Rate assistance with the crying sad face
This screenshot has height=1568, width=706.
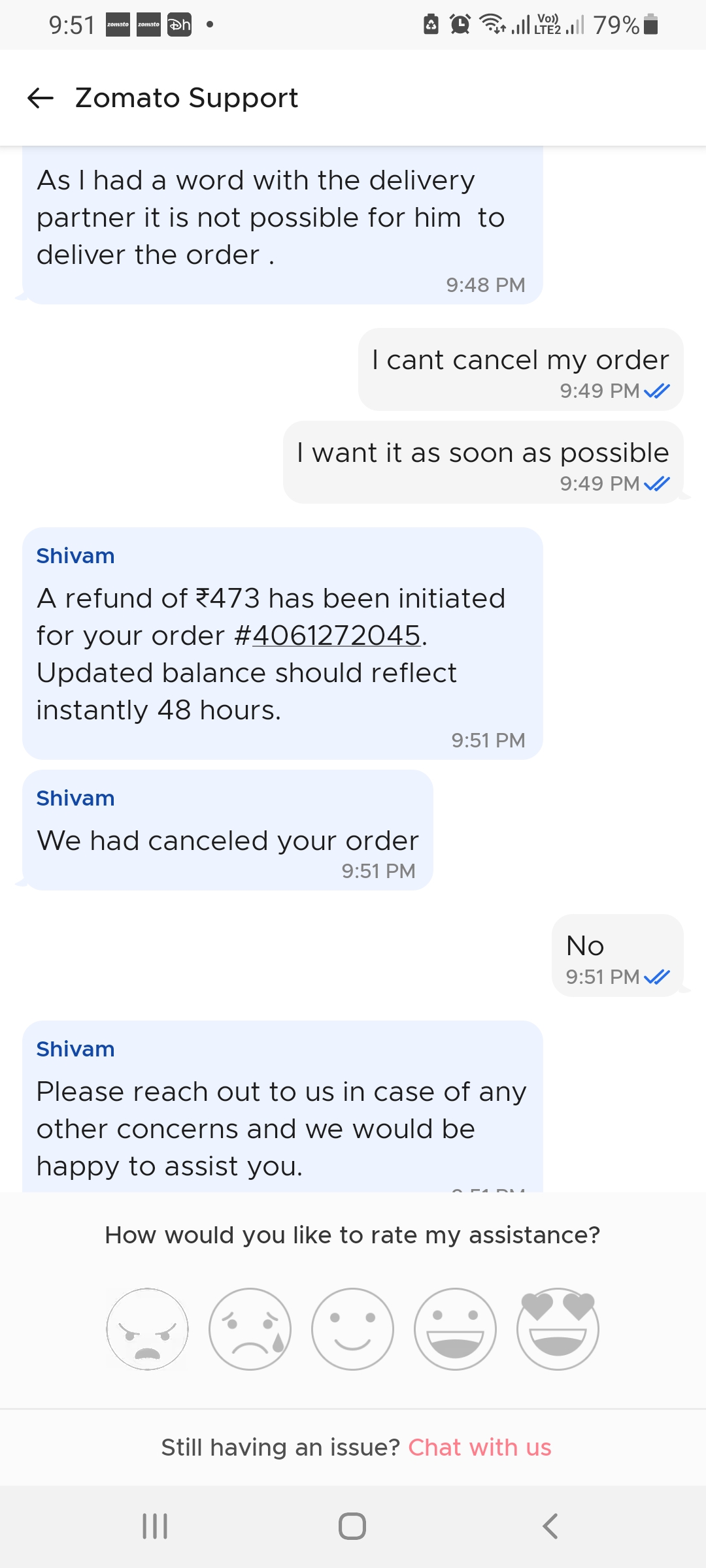click(250, 1329)
